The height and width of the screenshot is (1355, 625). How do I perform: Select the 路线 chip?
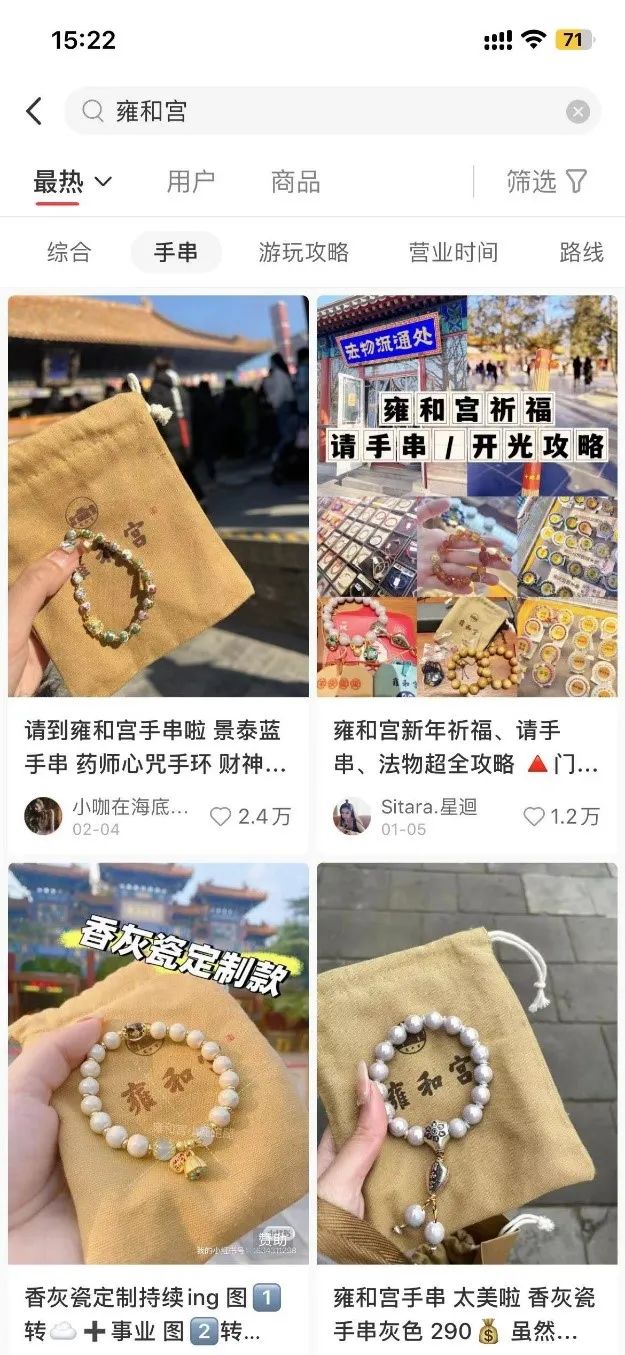point(581,252)
